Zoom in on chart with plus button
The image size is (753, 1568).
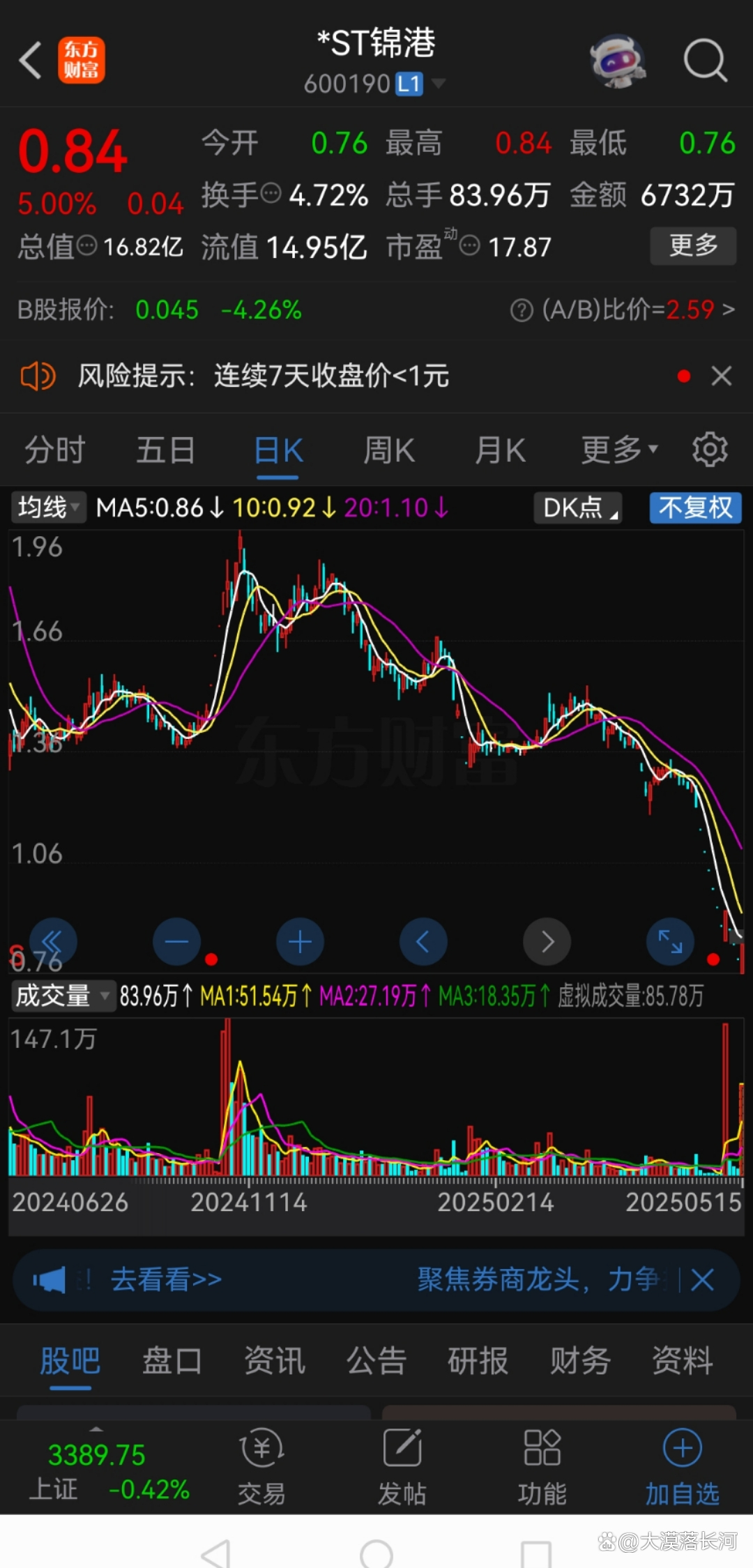300,941
